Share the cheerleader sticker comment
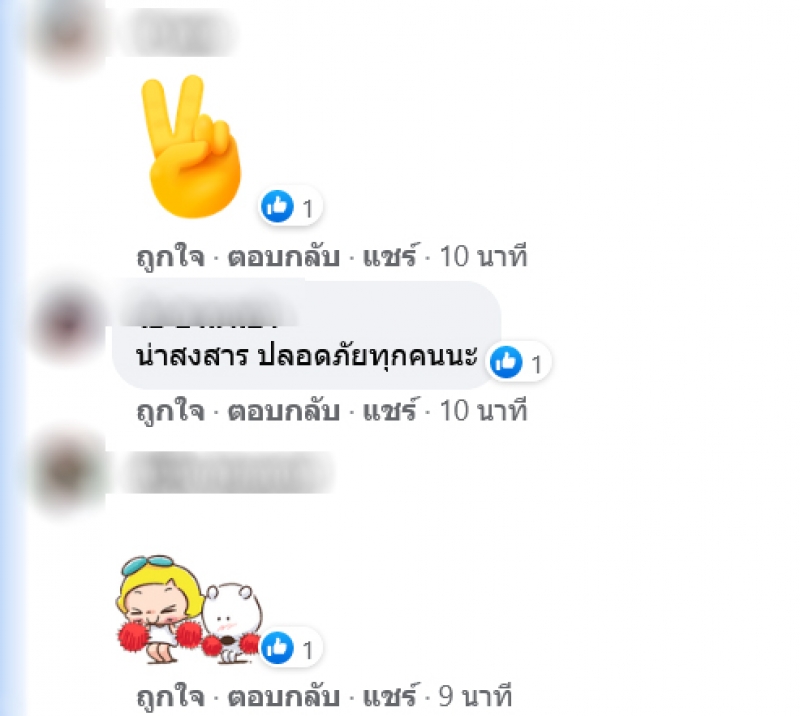This screenshot has width=800, height=716. 389,695
